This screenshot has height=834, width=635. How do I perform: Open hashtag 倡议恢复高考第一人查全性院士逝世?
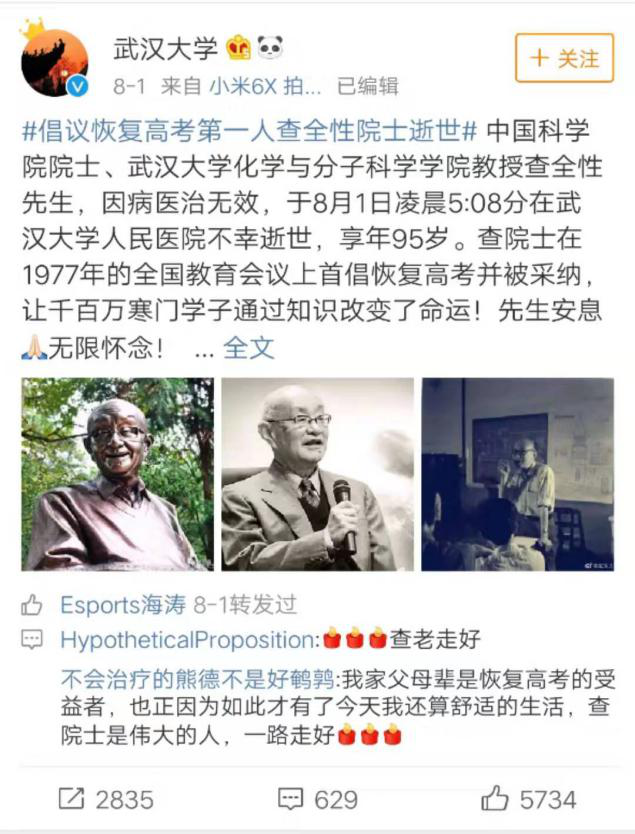tap(255, 130)
